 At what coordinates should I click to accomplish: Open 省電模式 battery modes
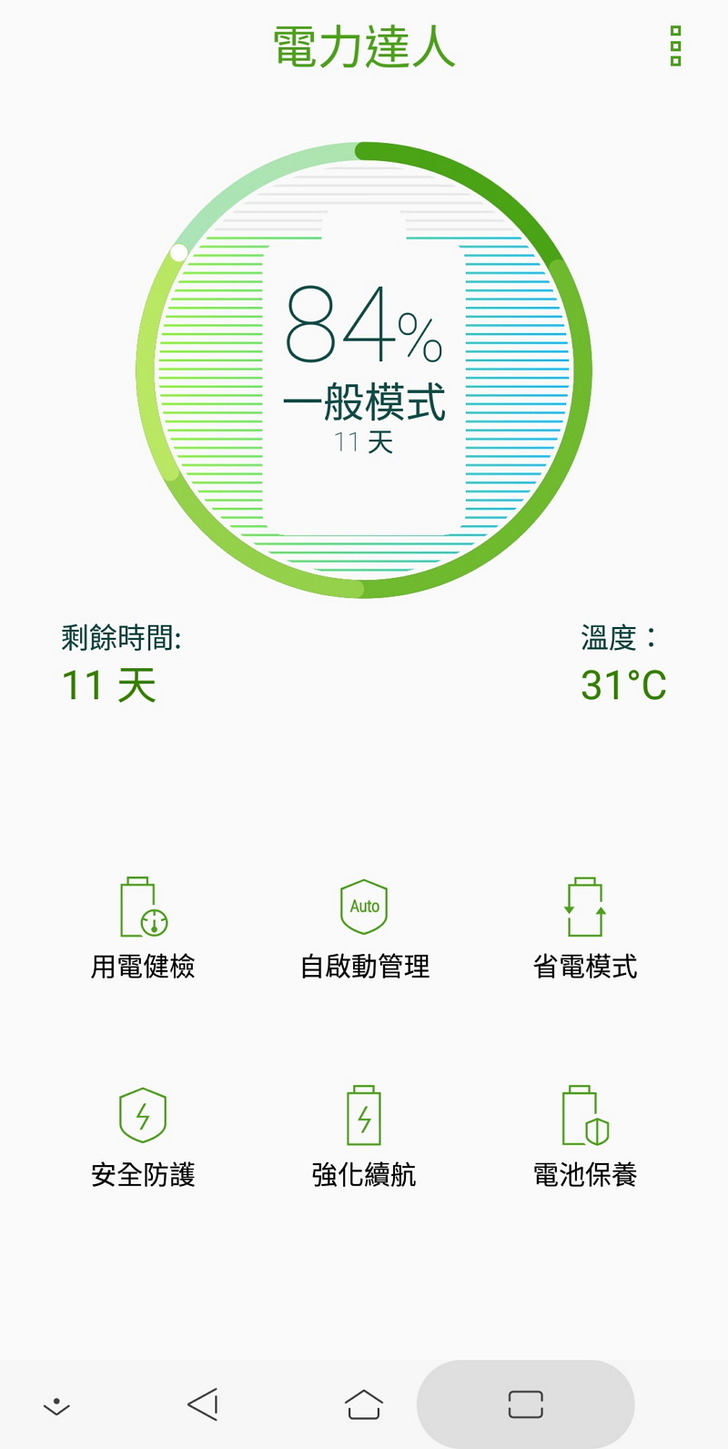coord(585,927)
